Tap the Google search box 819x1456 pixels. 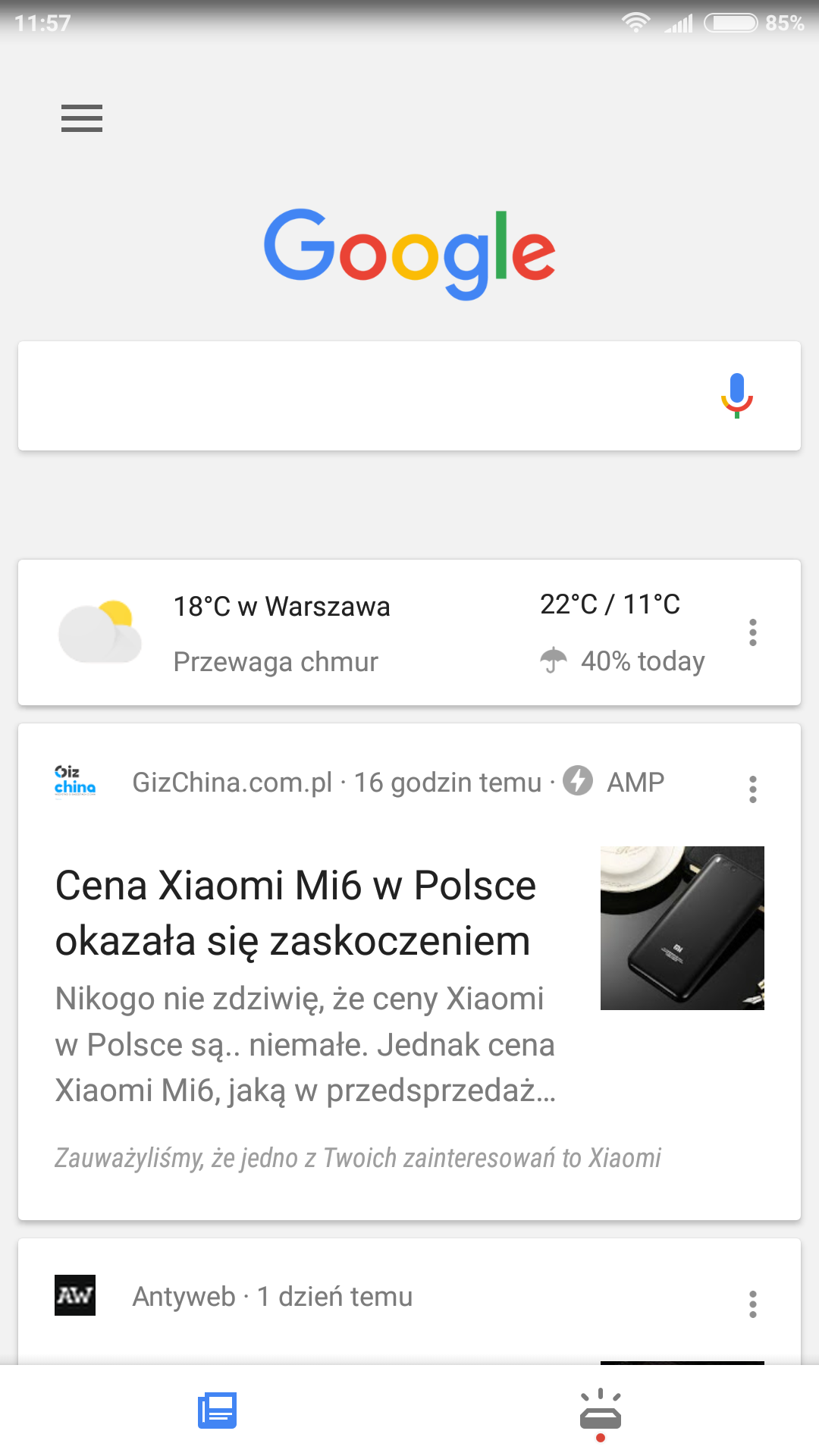click(364, 396)
